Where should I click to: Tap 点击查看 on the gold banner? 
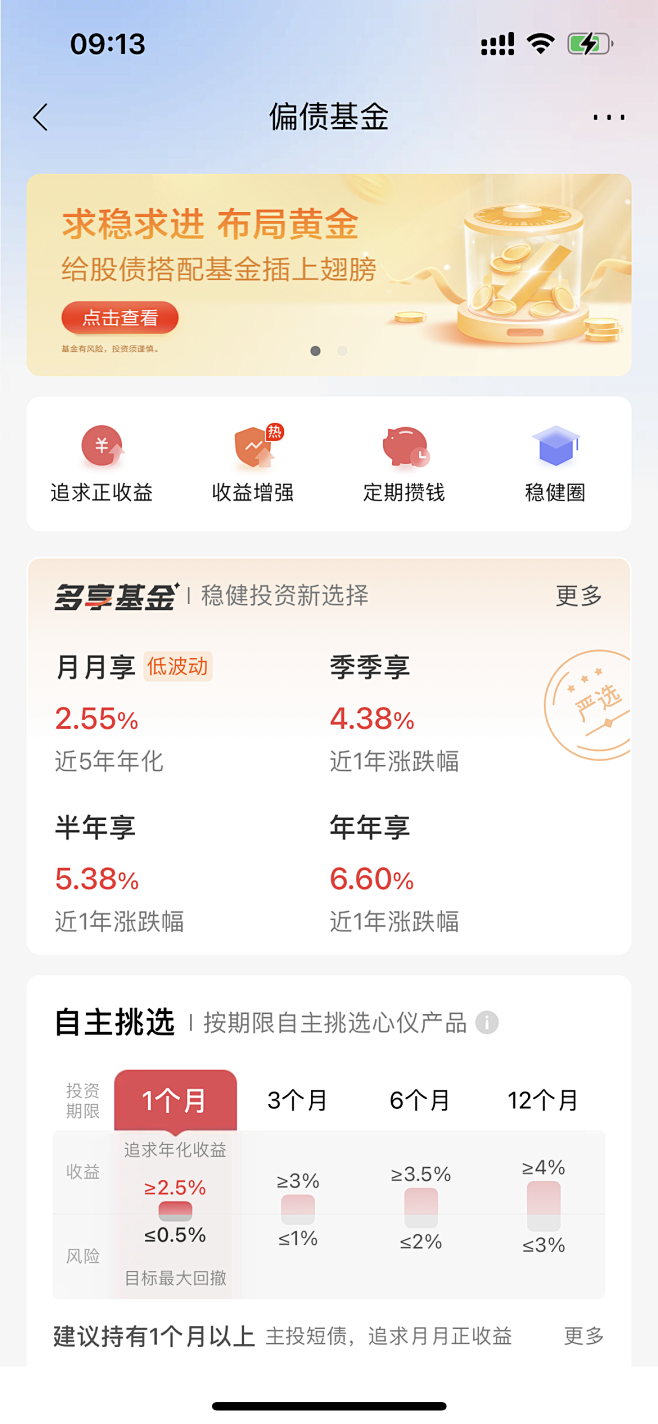pos(120,318)
